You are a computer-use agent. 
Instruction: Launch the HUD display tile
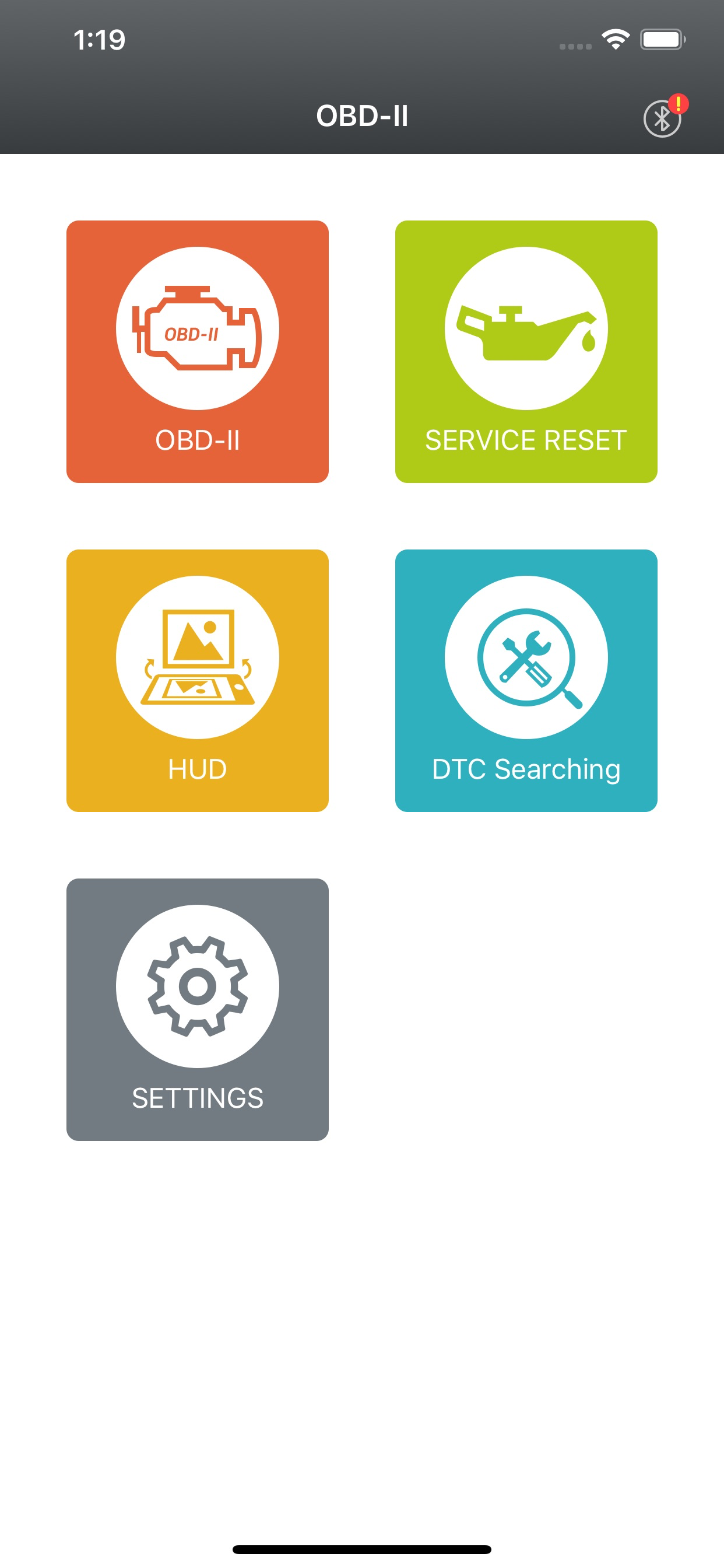(x=197, y=680)
